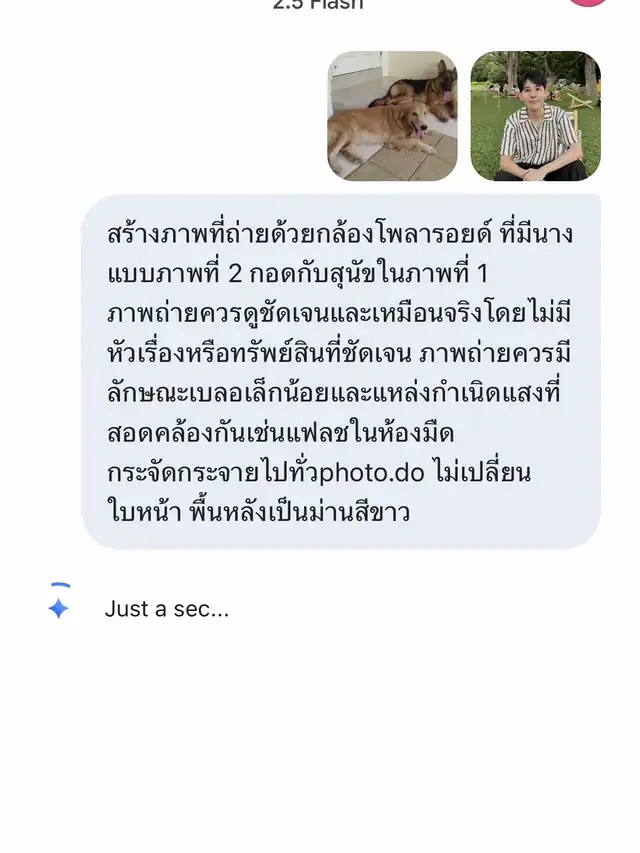Open the attached photo of the man on grass
The image size is (640, 853).
[535, 116]
